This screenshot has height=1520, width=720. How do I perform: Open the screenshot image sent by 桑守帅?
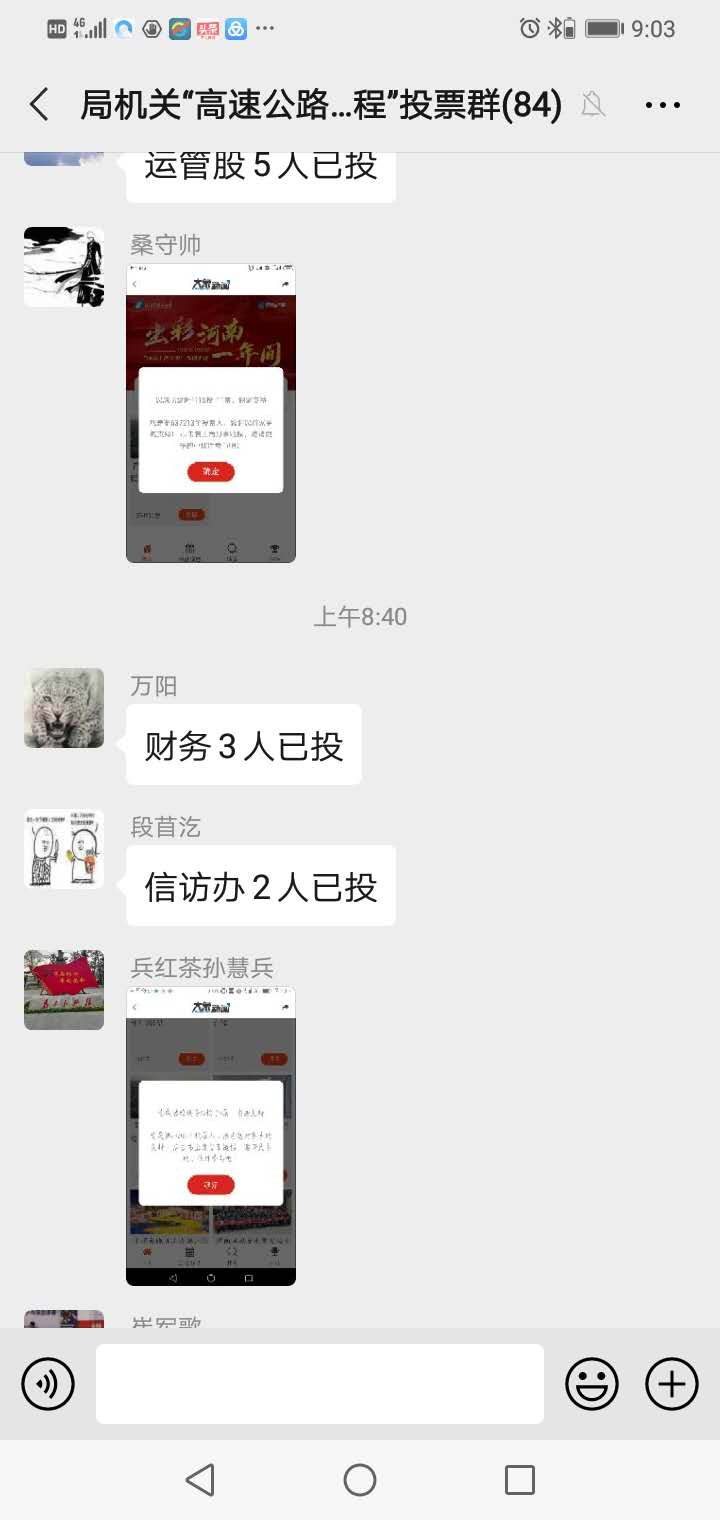(x=211, y=413)
